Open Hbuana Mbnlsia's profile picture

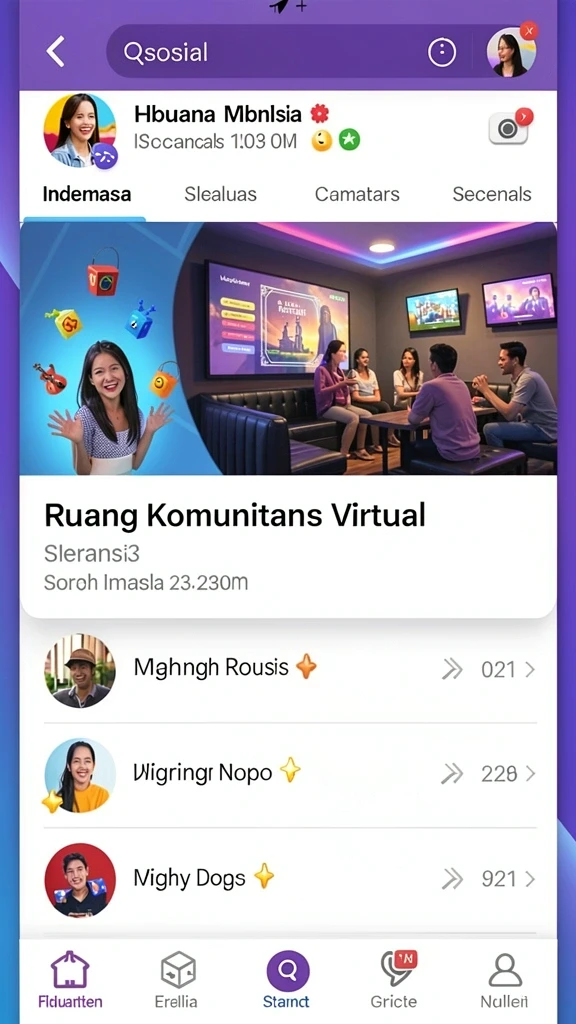point(80,131)
